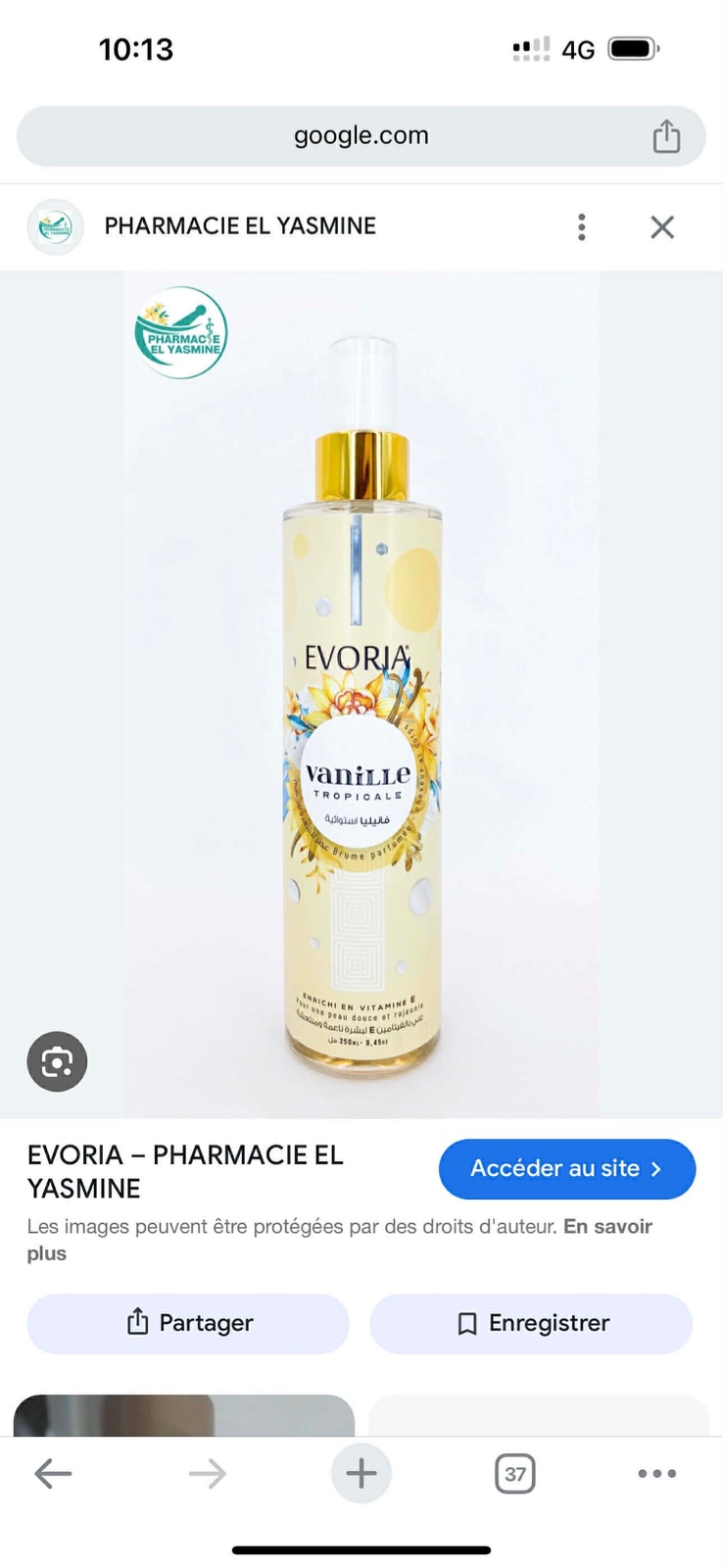Go back to the previous page
Viewport: 723px width, 1568px height.
click(x=53, y=1473)
